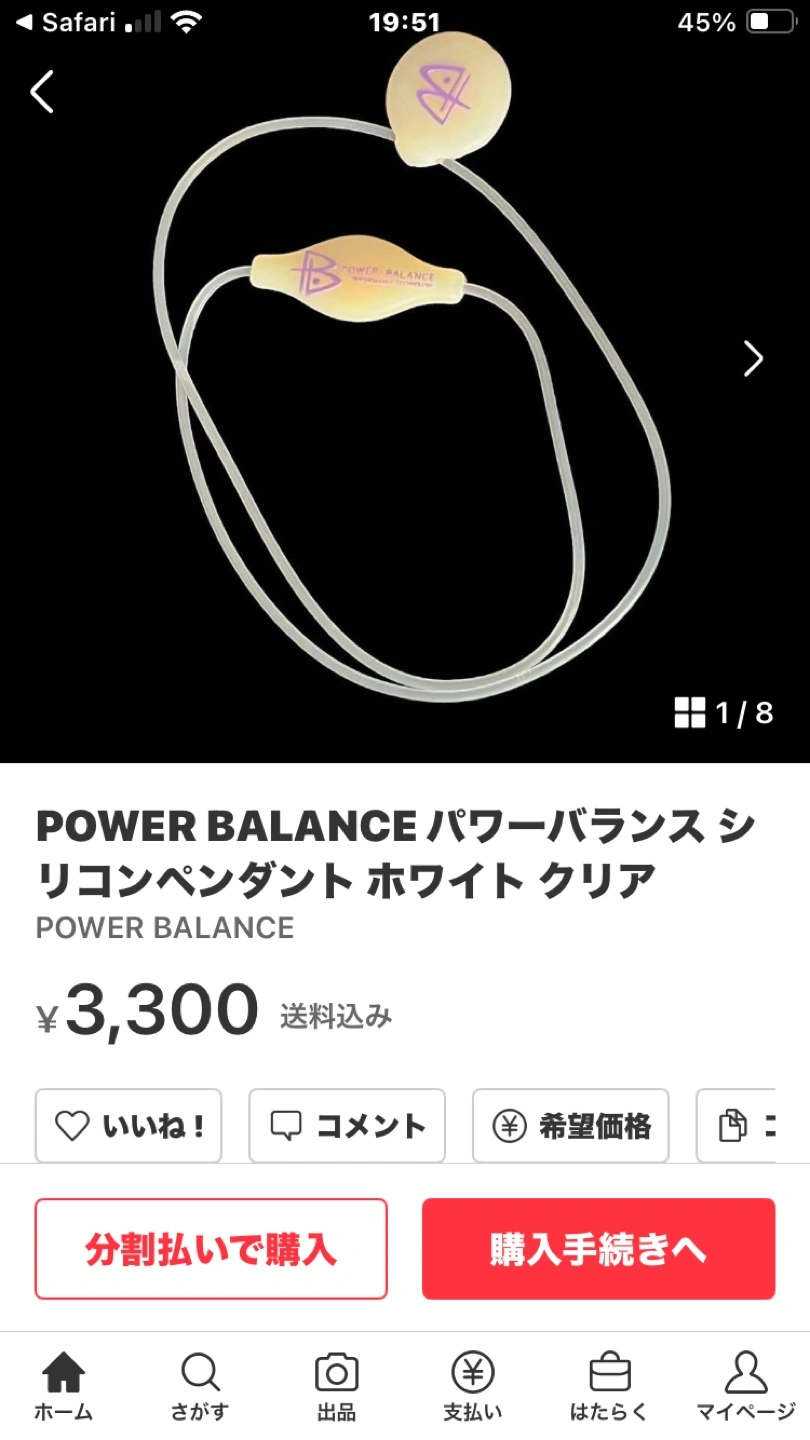Proceed with 購入手続きへ
The height and width of the screenshot is (1440, 810).
pyautogui.click(x=598, y=1249)
